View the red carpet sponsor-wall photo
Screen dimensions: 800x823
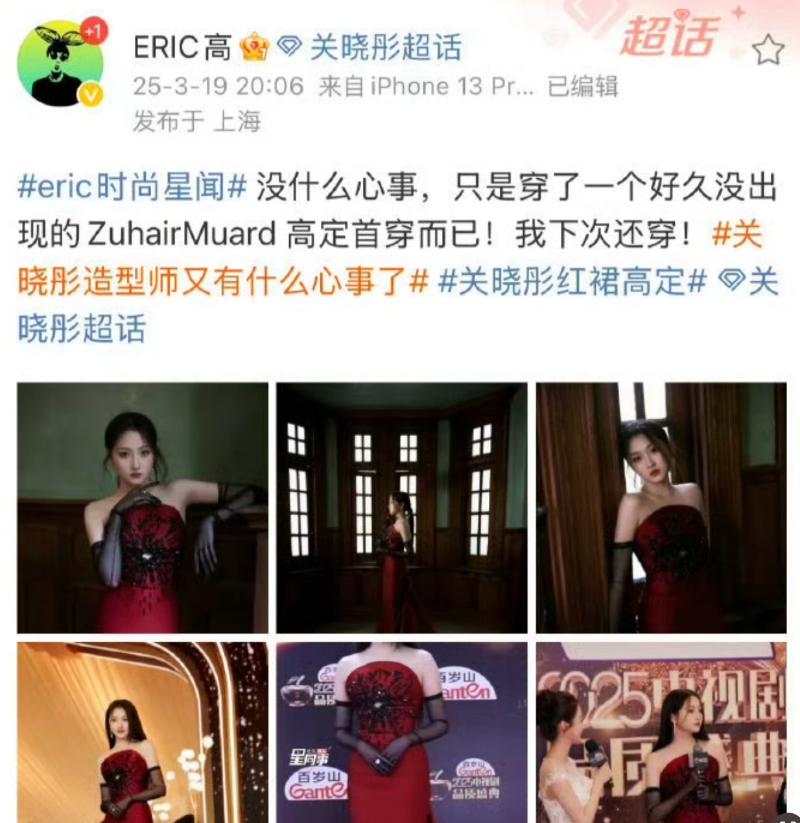401,732
